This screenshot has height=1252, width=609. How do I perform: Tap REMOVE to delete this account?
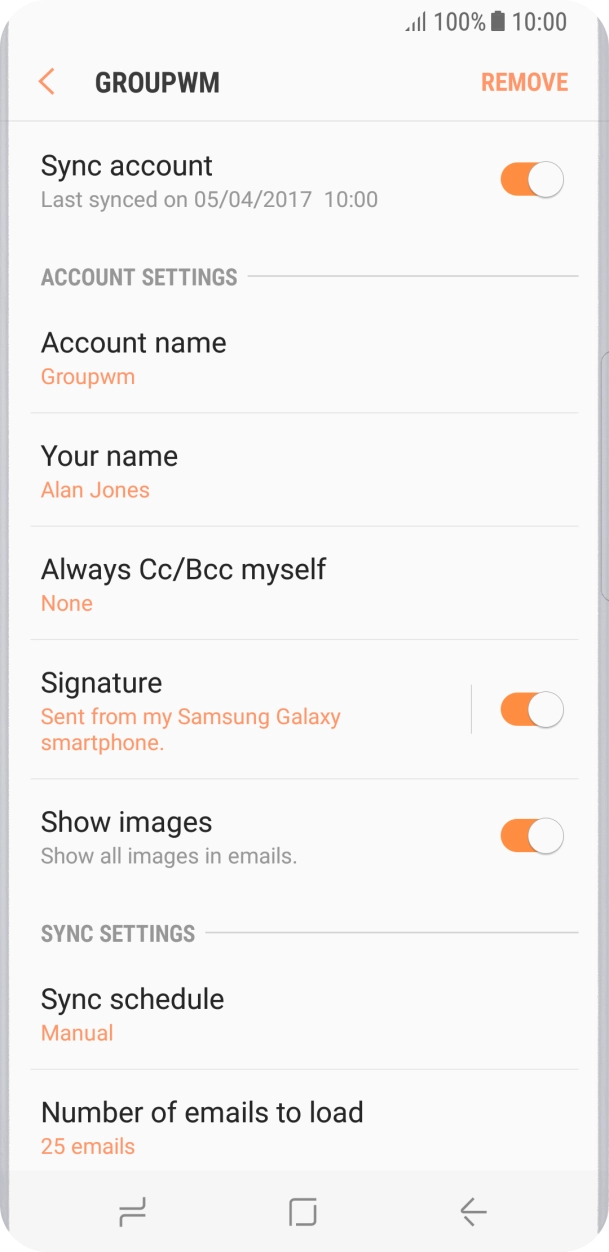click(x=524, y=82)
